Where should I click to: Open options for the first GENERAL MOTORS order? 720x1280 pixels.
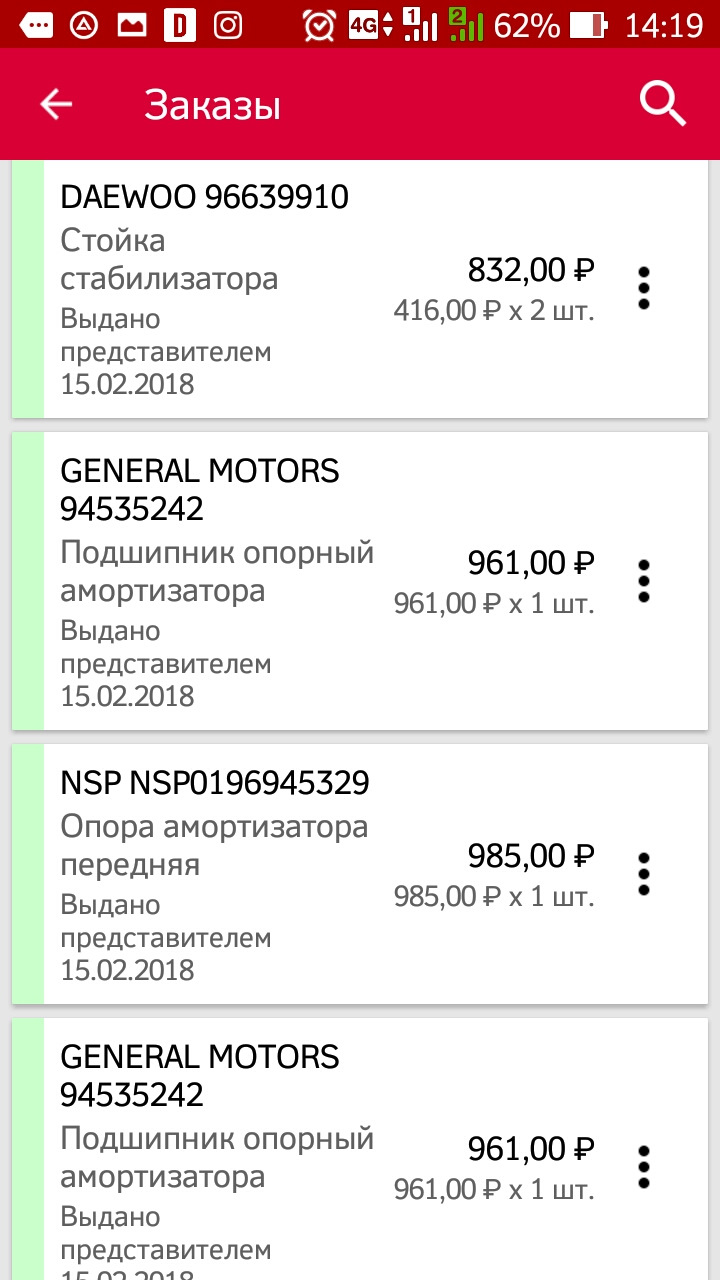coord(644,579)
